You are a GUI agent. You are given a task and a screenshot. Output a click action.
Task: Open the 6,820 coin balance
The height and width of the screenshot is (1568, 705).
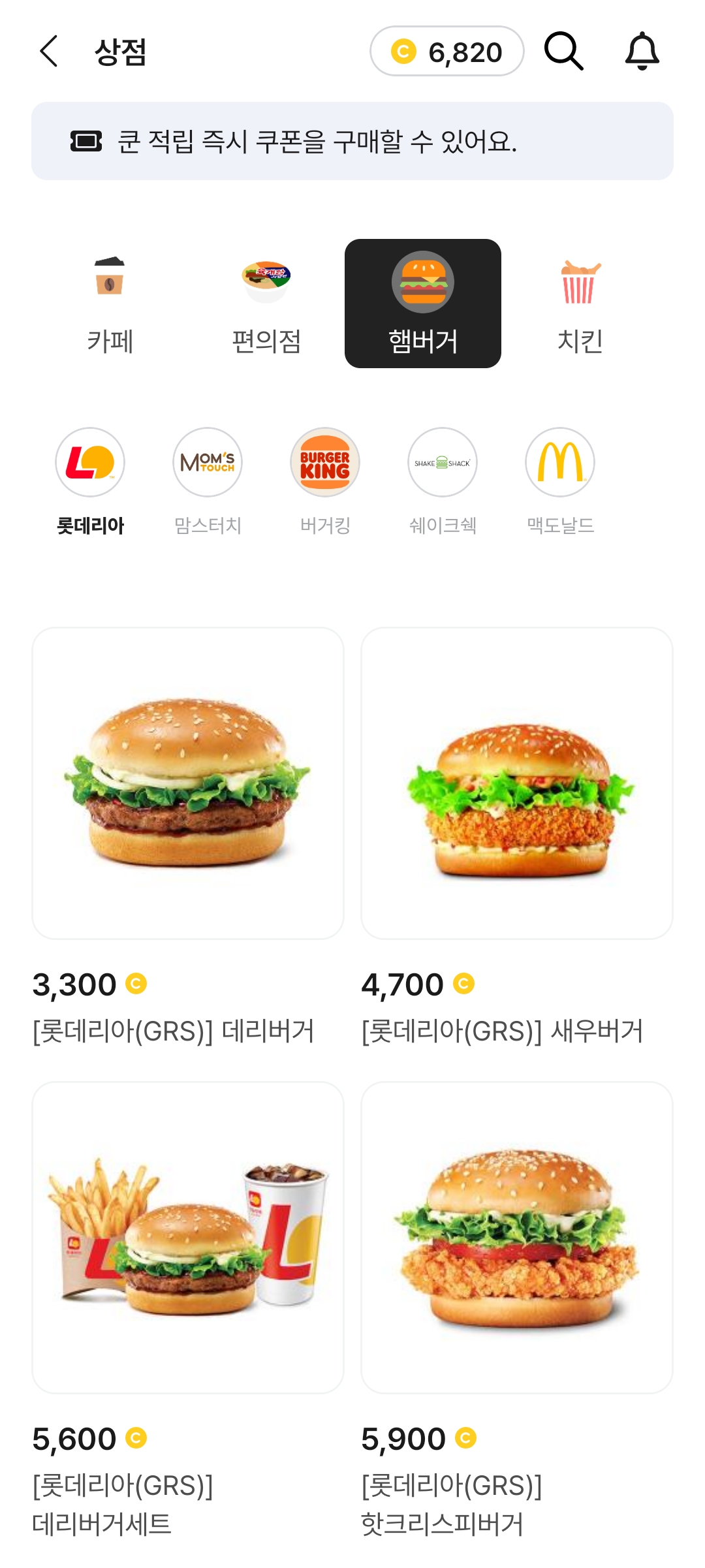[447, 52]
